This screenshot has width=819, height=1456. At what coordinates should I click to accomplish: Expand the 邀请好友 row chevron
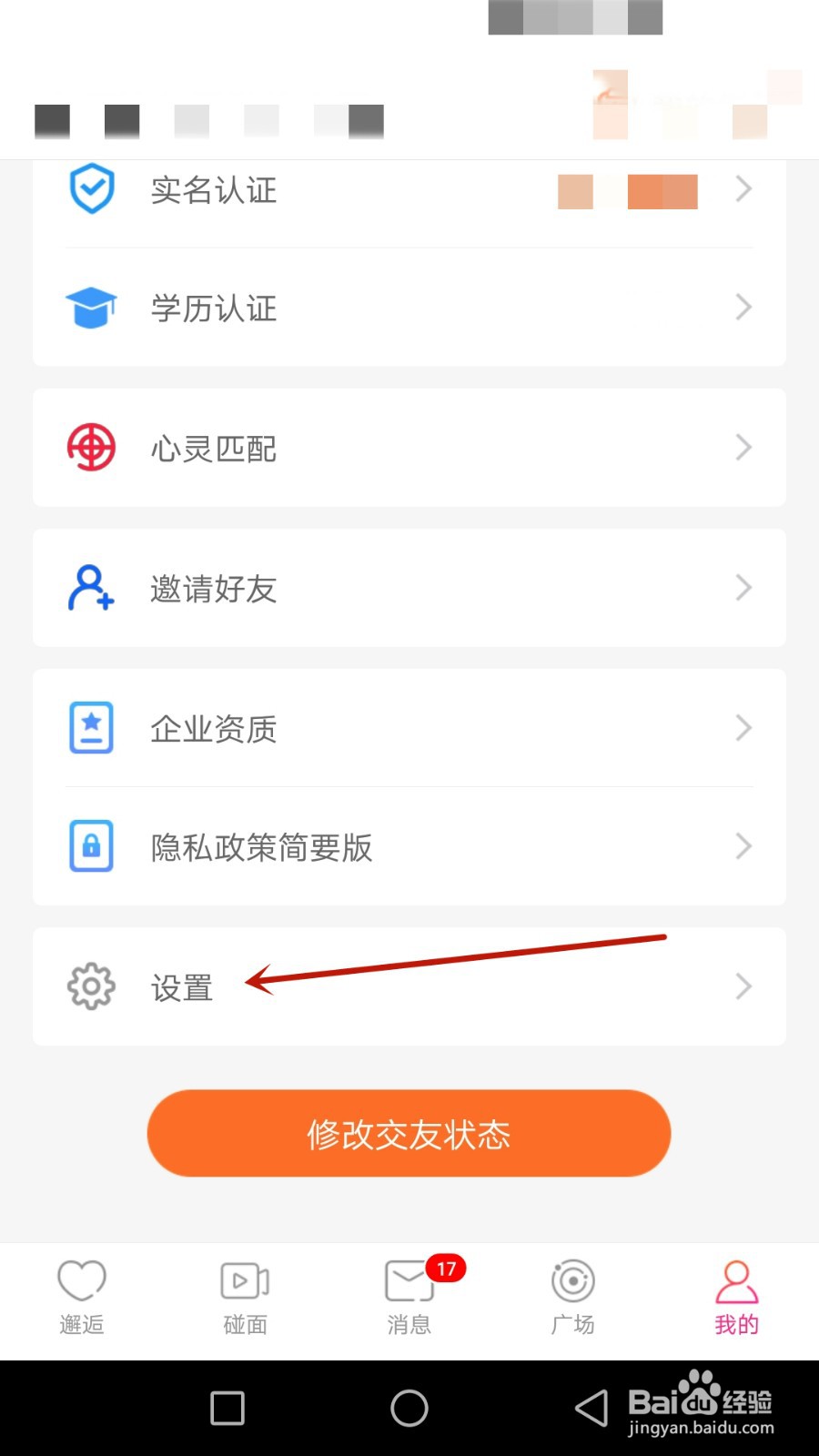743,588
